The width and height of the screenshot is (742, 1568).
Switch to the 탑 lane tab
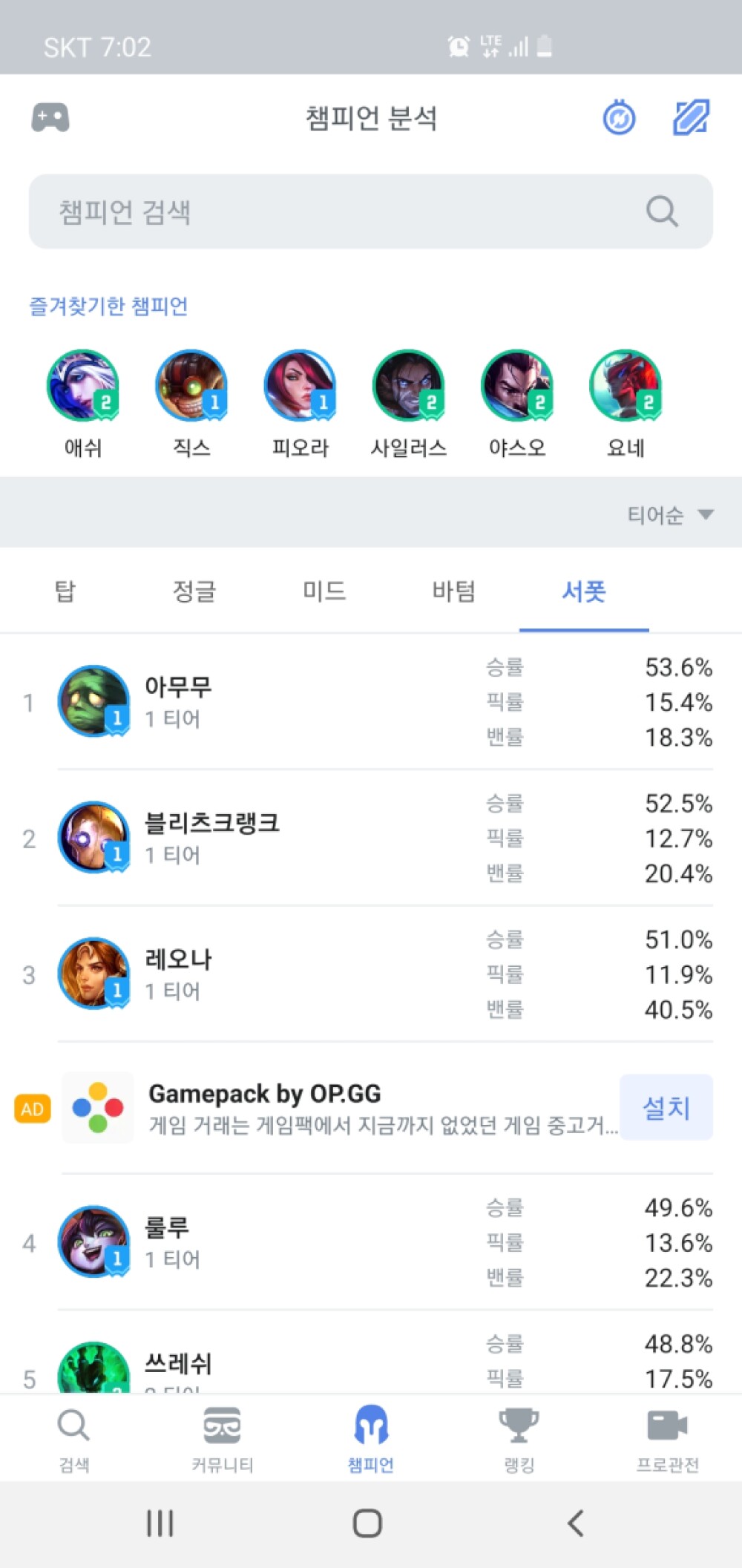65,591
